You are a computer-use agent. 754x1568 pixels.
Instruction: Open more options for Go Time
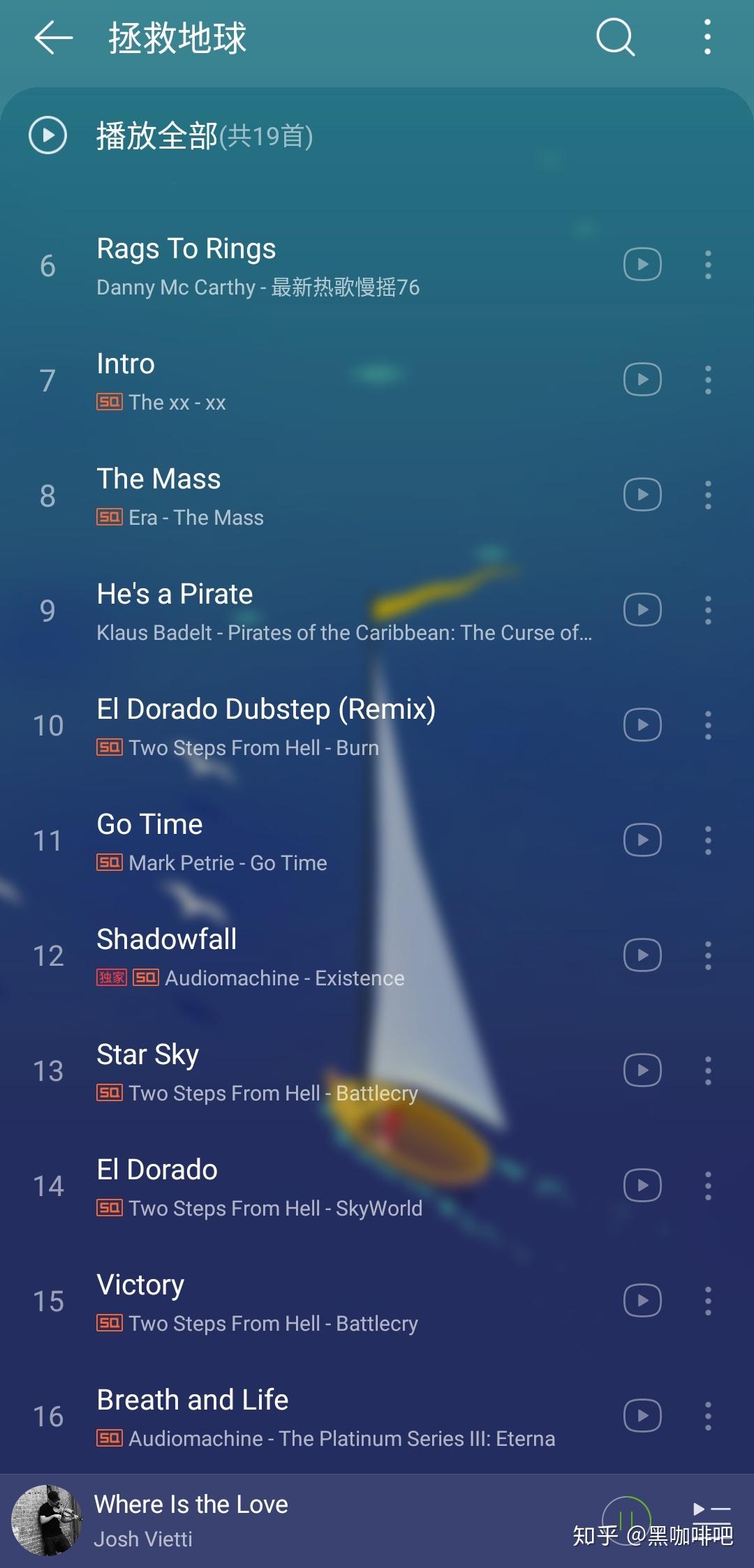tap(707, 840)
